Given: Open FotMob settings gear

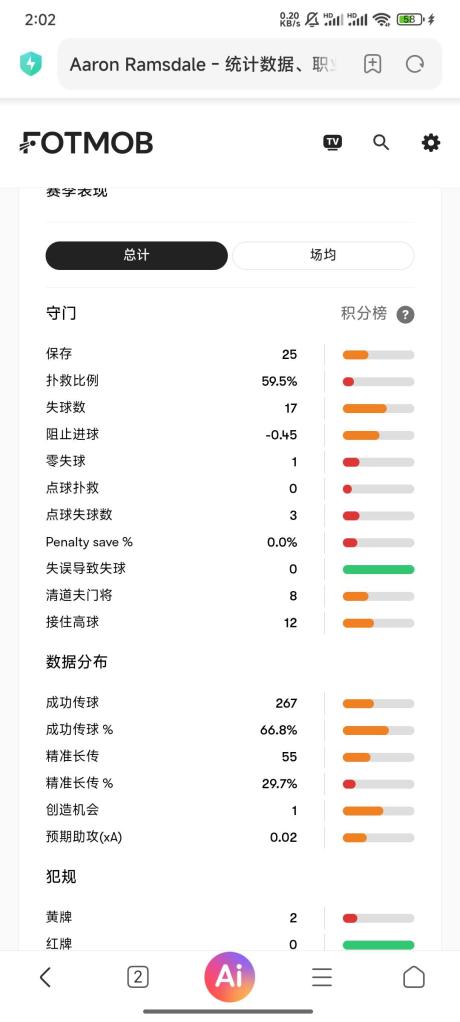Looking at the screenshot, I should point(431,143).
